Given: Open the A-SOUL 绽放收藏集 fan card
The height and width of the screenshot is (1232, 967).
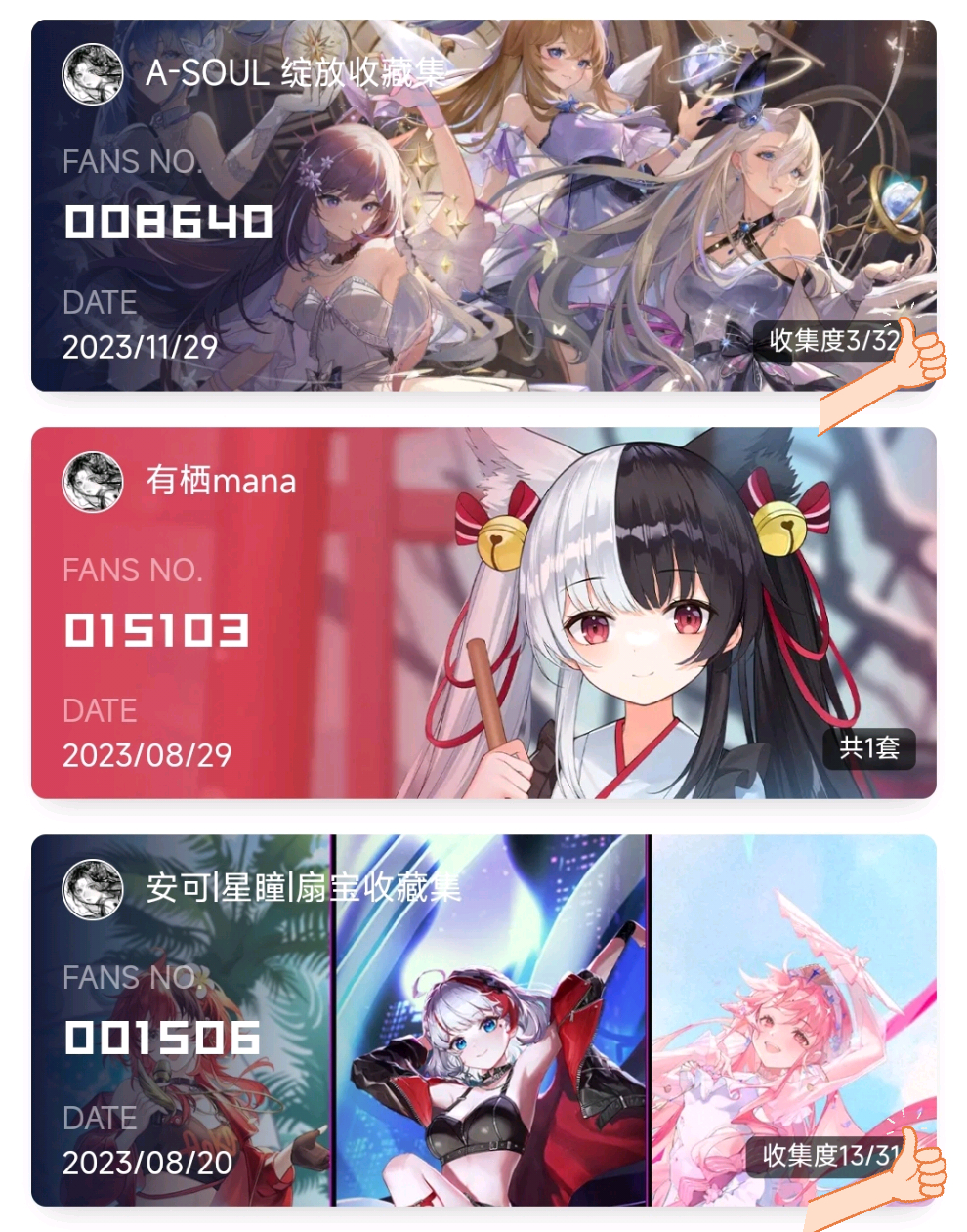Looking at the screenshot, I should [483, 205].
